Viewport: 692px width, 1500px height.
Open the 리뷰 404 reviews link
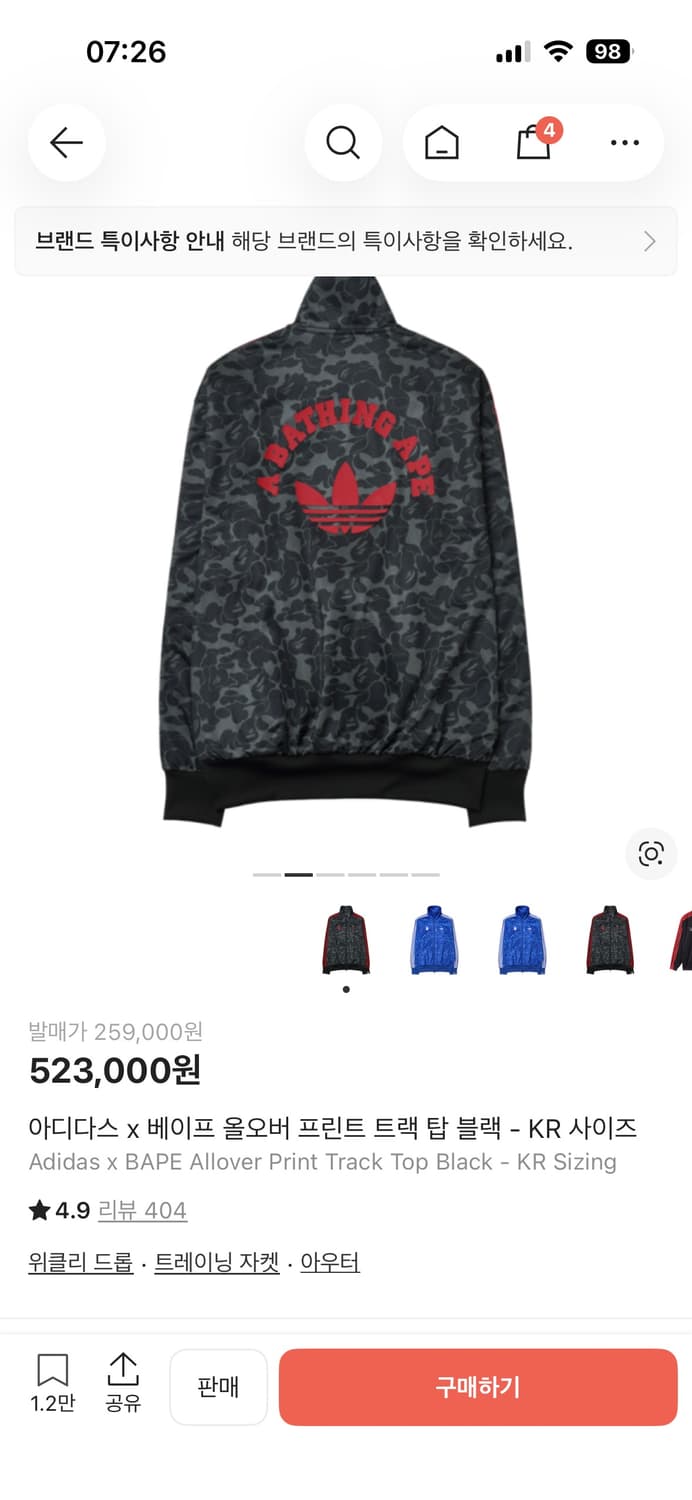click(x=142, y=1211)
